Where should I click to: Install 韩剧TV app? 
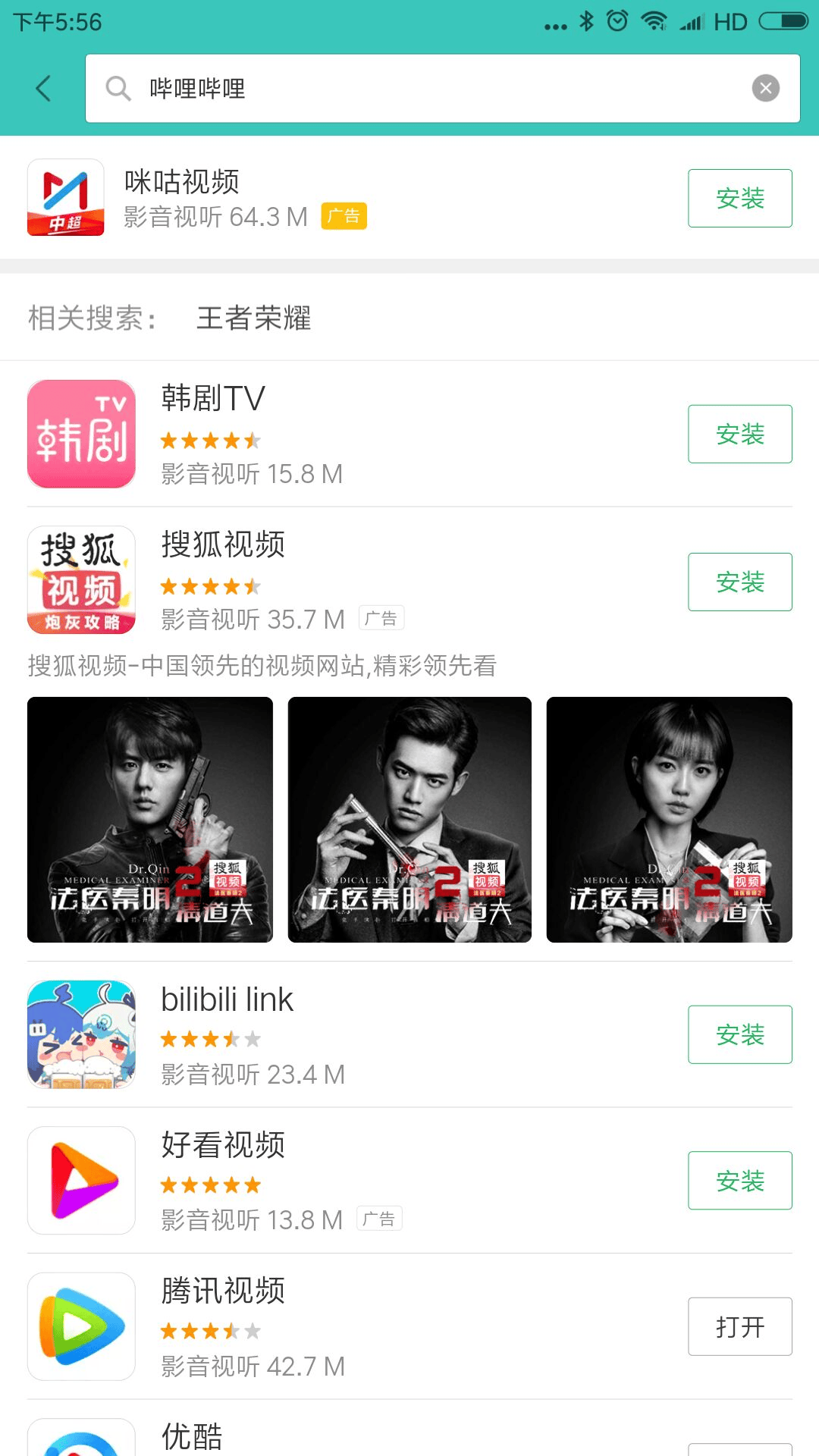(739, 435)
